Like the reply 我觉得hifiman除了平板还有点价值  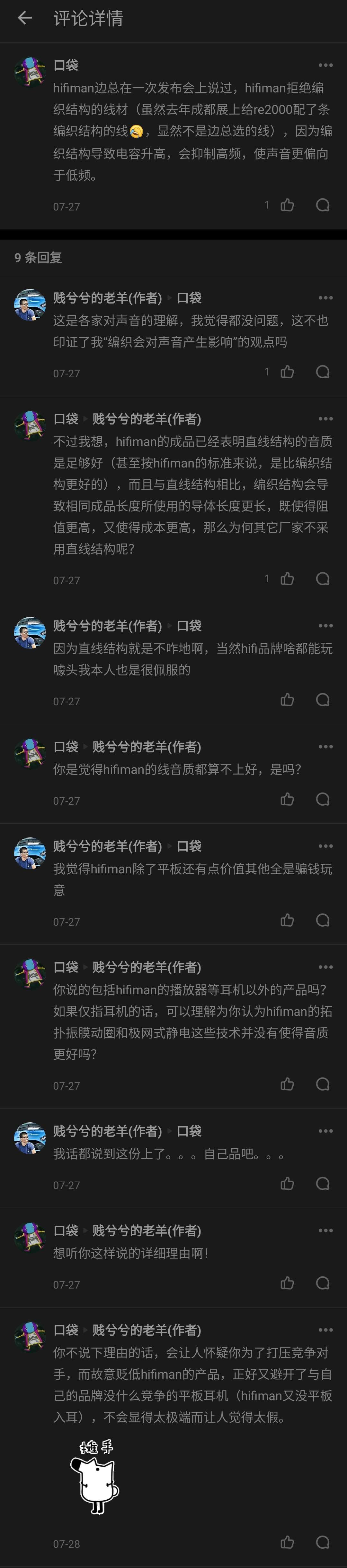point(287,920)
